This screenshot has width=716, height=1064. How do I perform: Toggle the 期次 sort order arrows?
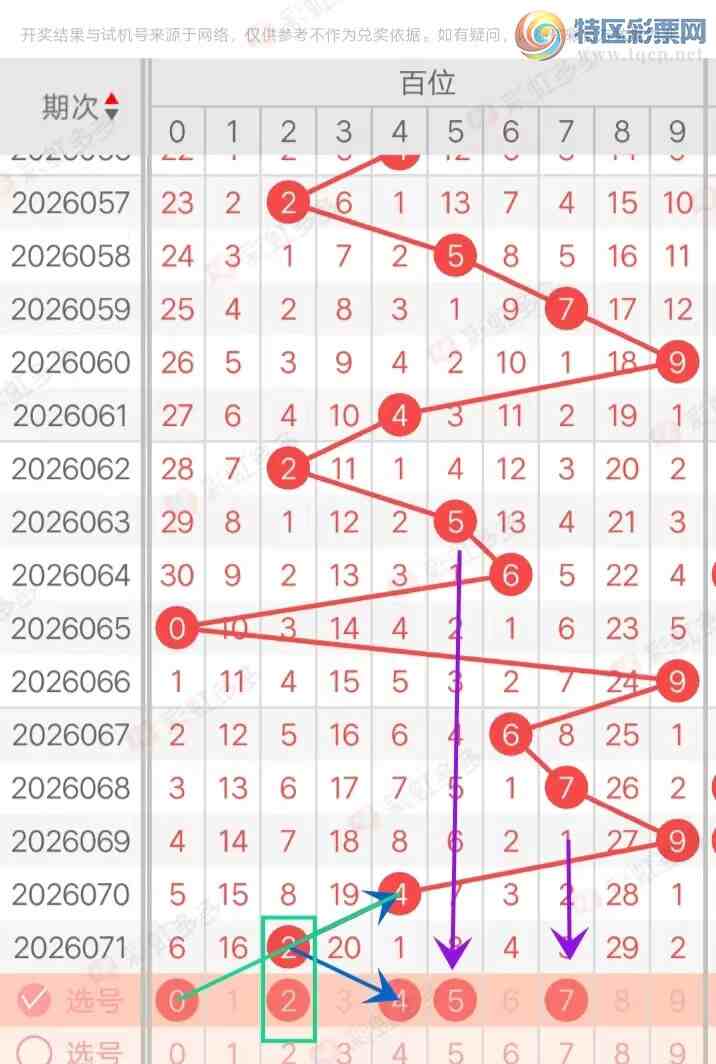tap(111, 106)
